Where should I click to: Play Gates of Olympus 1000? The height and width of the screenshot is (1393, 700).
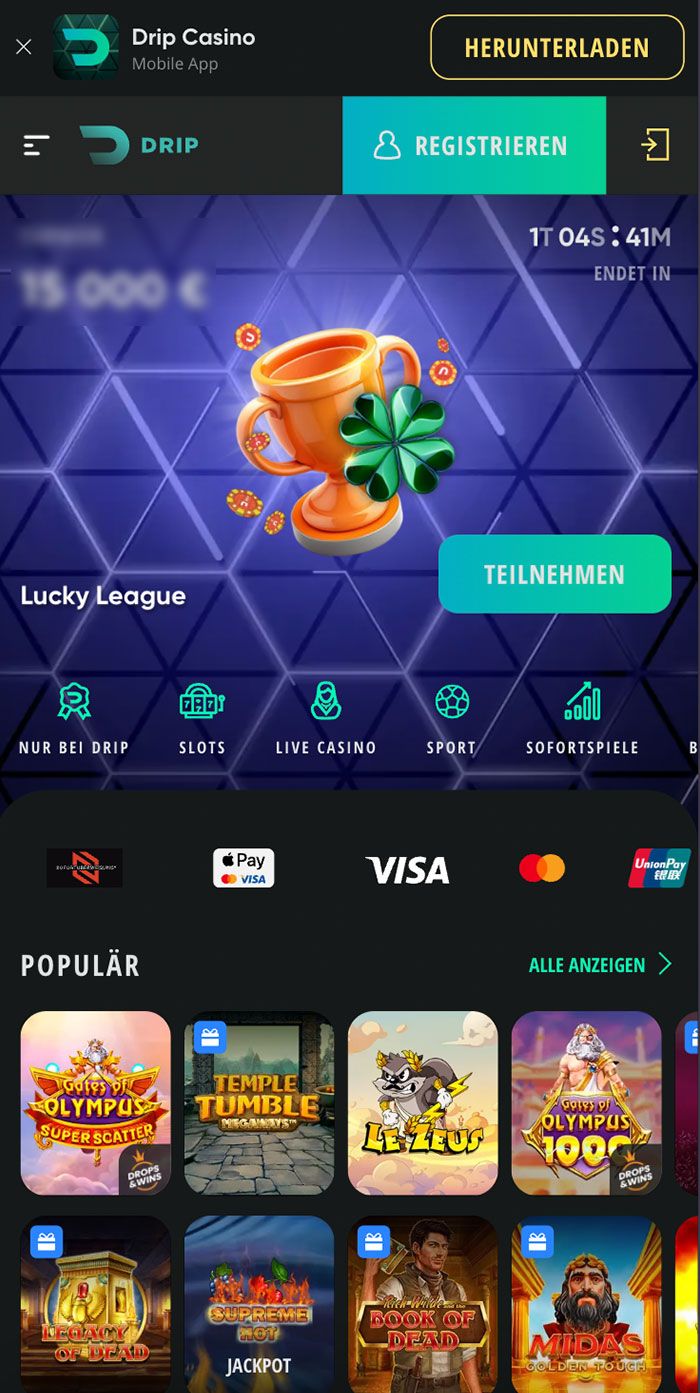(587, 1103)
